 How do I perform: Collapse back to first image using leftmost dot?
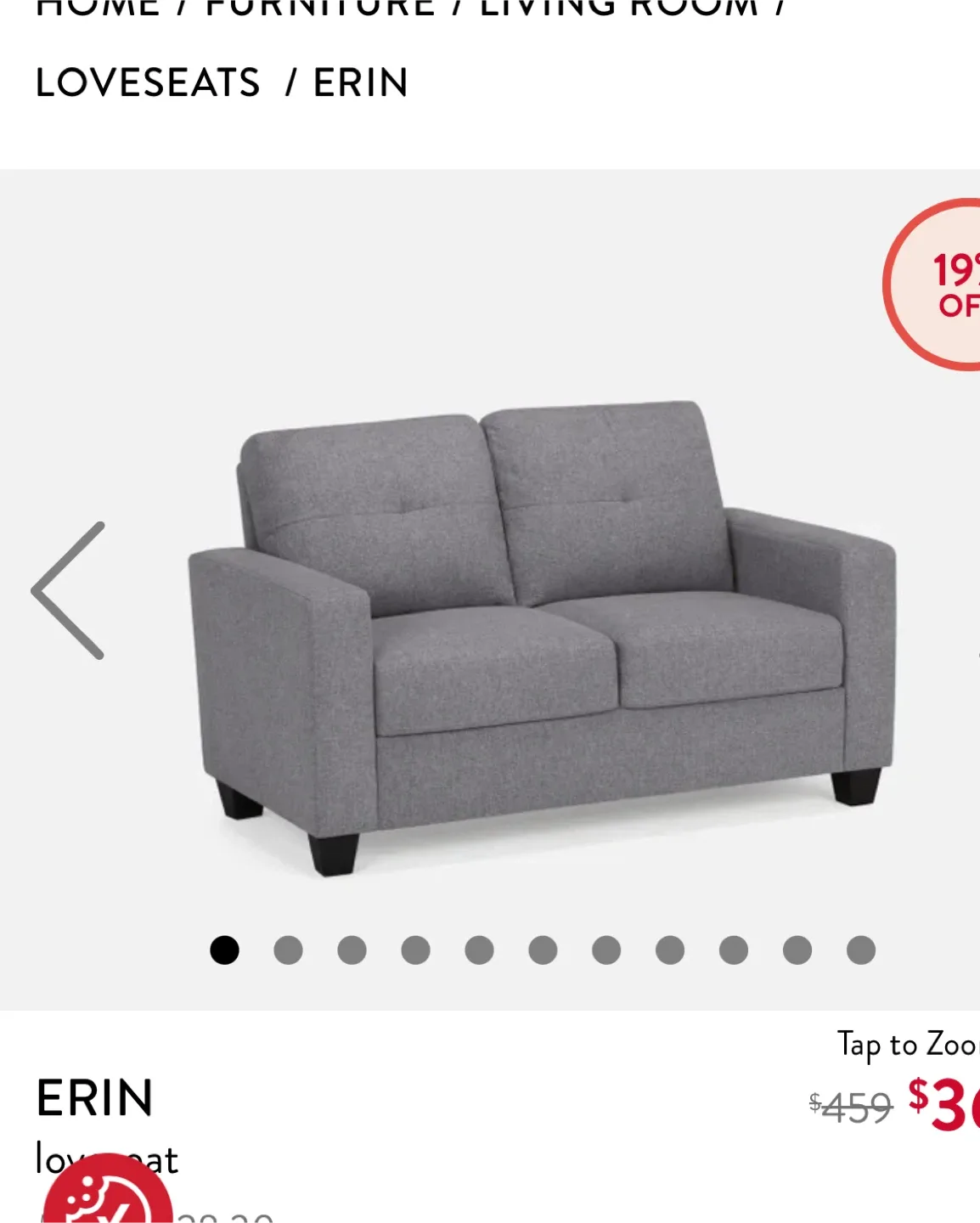coord(224,949)
